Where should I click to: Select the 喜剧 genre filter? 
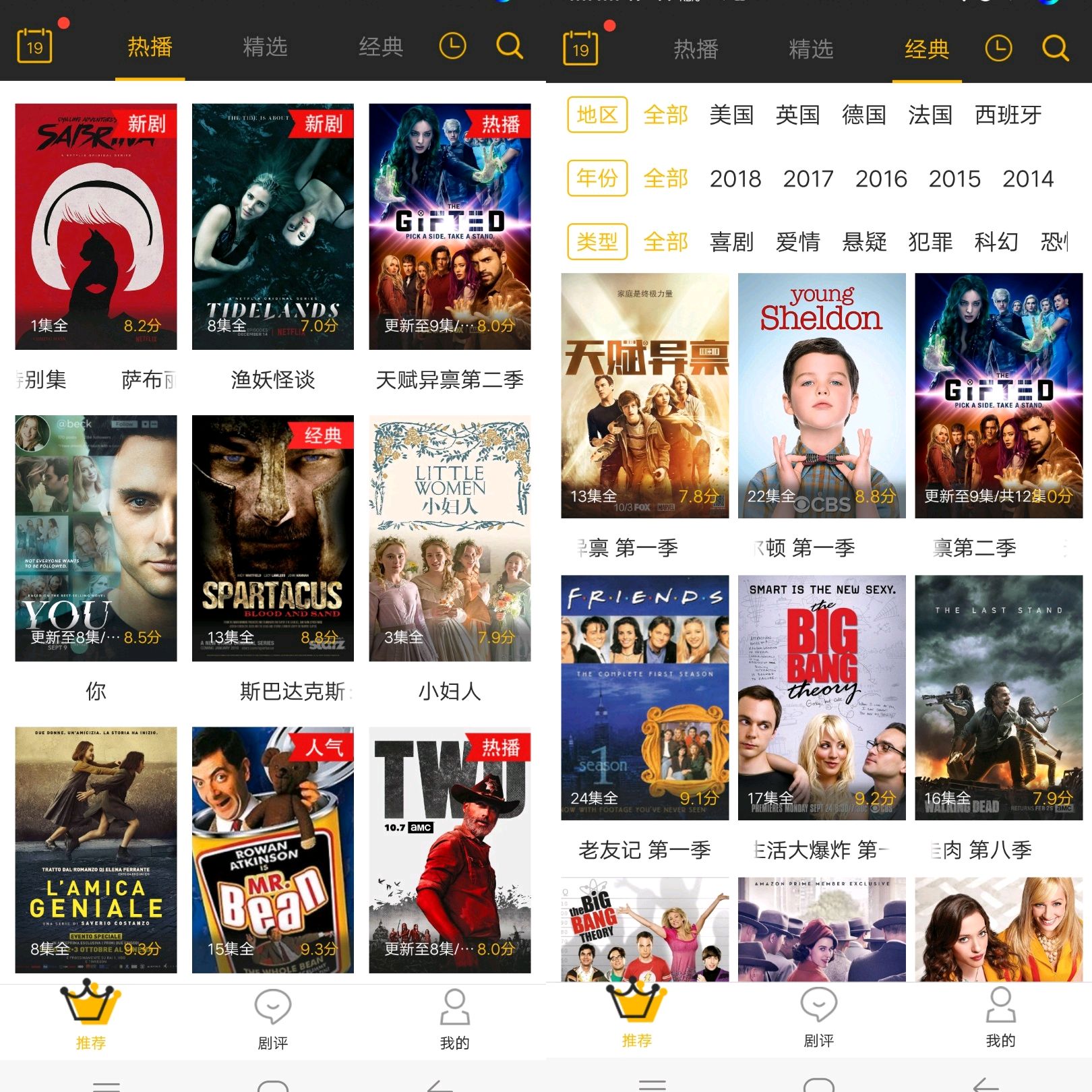click(x=731, y=241)
